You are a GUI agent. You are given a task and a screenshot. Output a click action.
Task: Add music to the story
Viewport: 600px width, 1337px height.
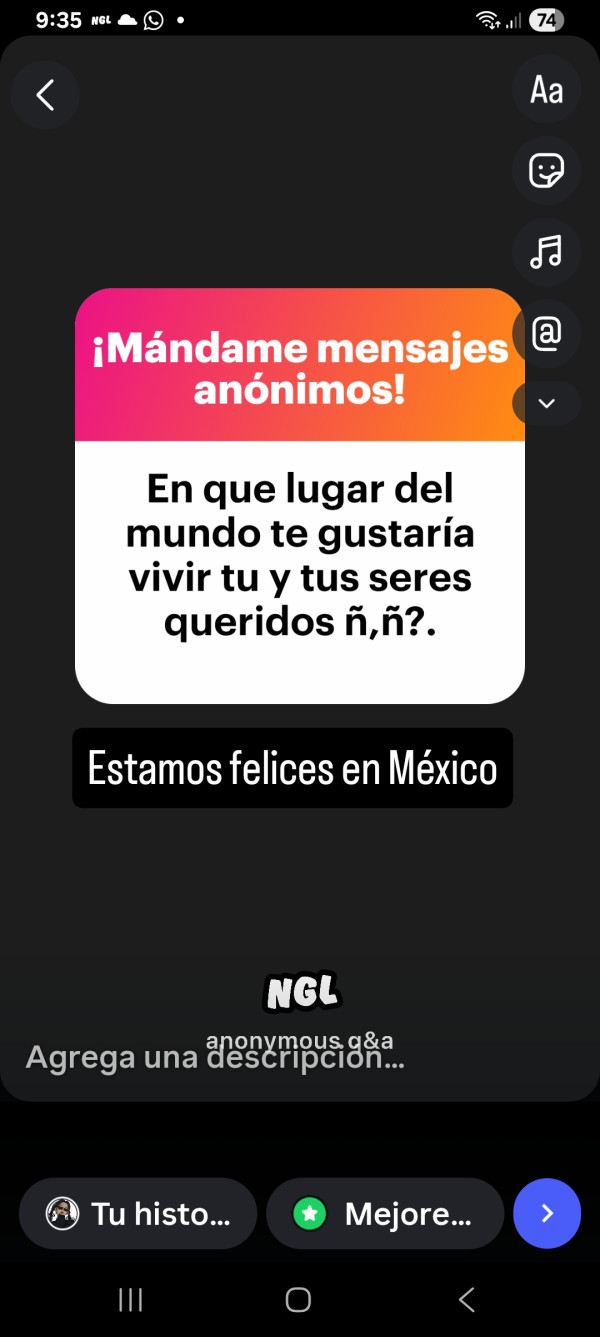546,252
